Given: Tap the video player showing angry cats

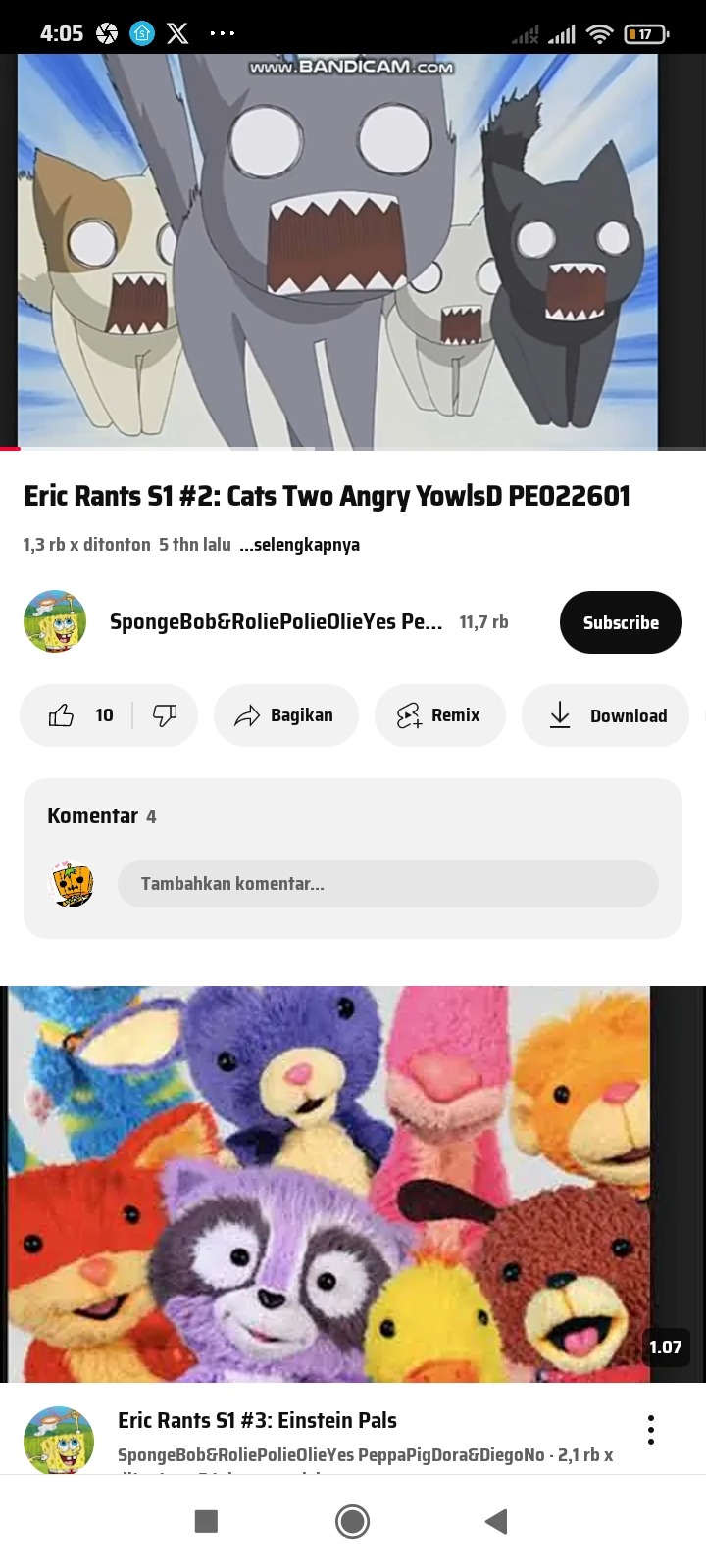Looking at the screenshot, I should click(x=338, y=250).
